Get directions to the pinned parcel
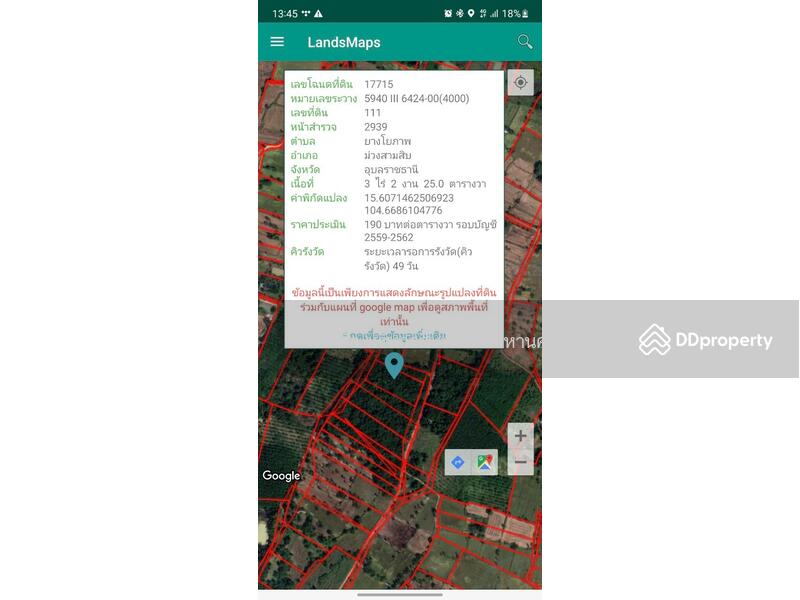This screenshot has width=800, height=600. click(x=458, y=462)
